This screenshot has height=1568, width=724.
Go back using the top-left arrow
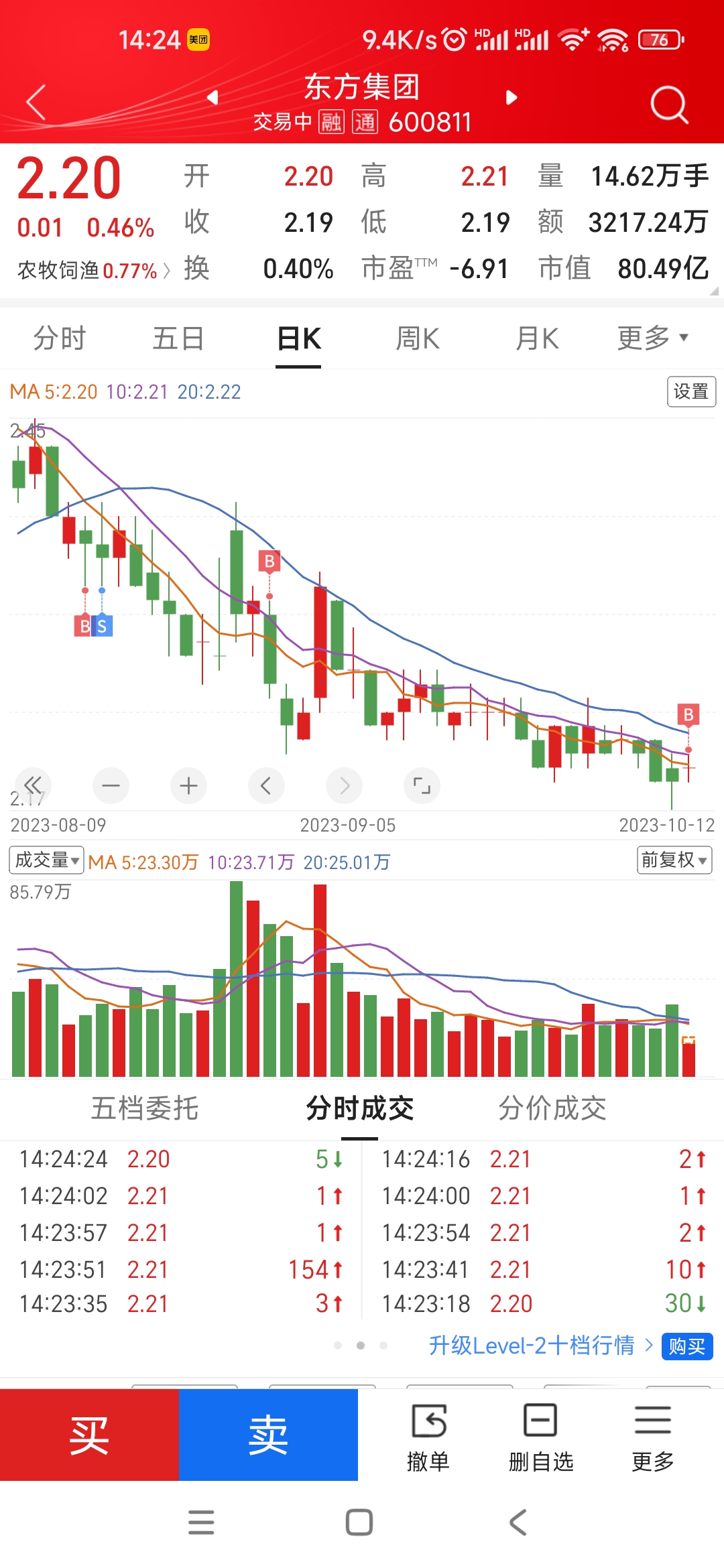pos(36,103)
